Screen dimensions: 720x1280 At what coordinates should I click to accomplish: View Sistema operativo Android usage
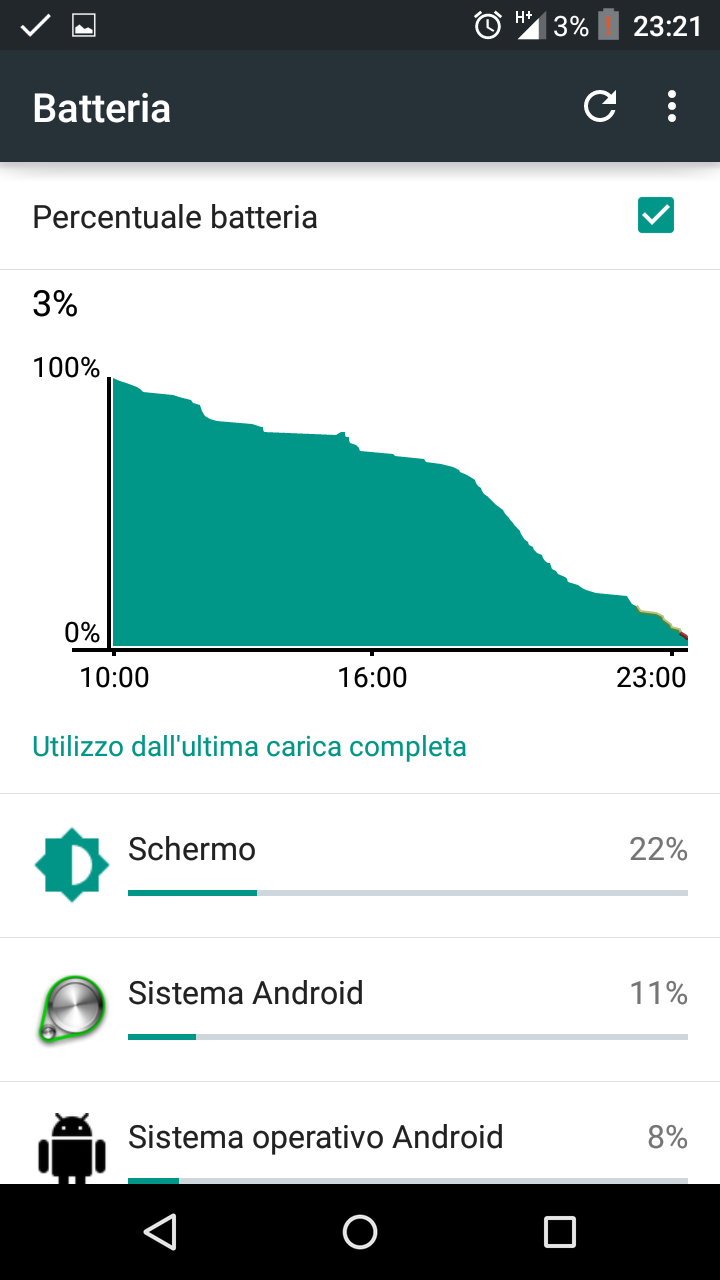coord(360,1134)
